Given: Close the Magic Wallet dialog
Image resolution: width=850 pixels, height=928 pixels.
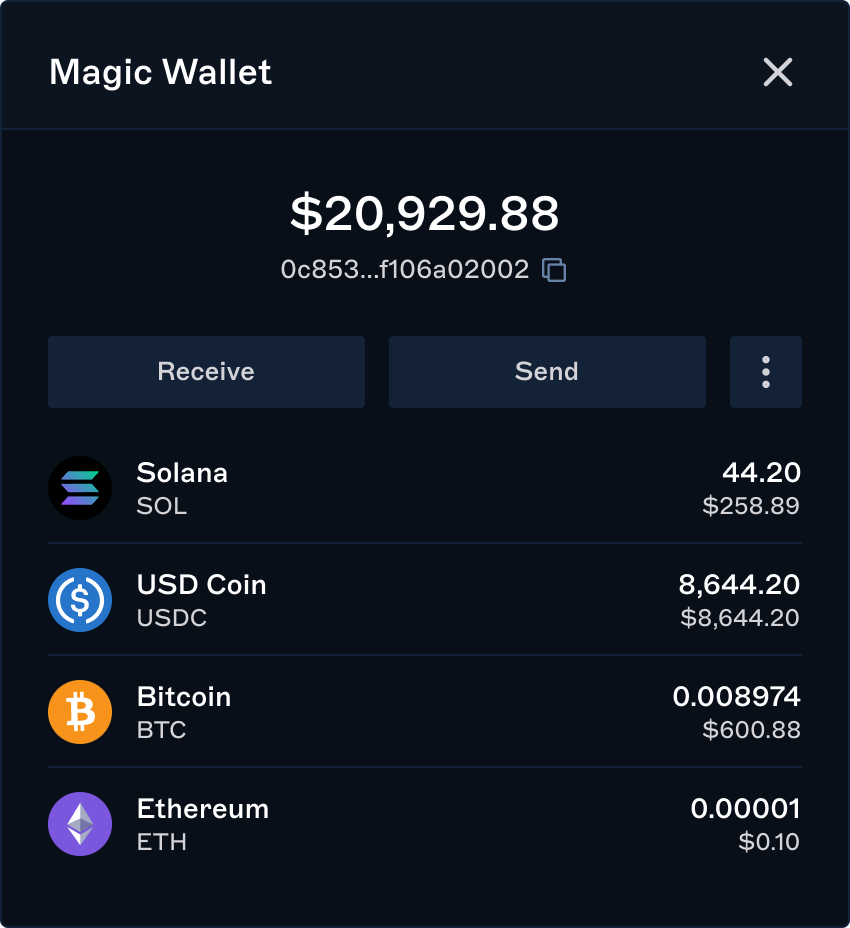Looking at the screenshot, I should (x=777, y=72).
